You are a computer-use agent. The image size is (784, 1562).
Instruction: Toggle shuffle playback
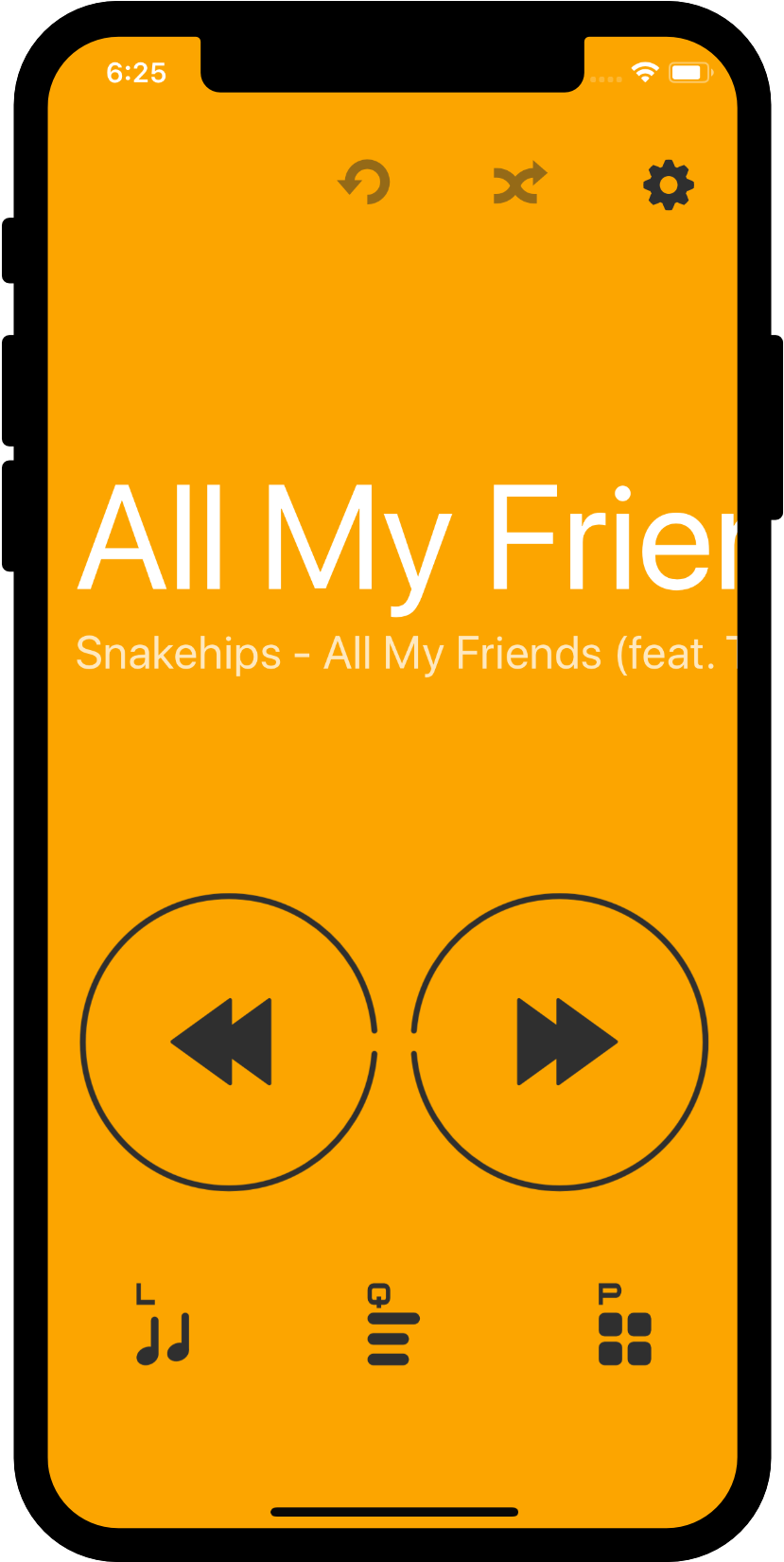[520, 184]
